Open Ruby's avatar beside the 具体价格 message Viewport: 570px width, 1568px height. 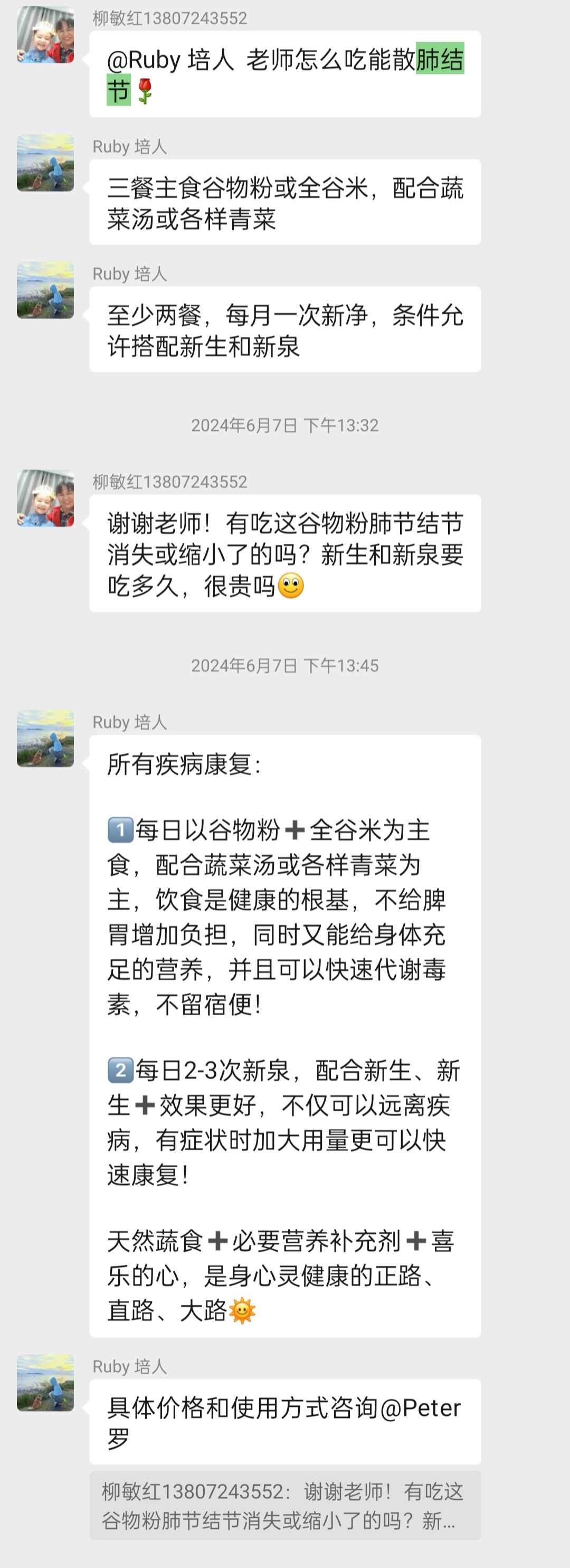click(x=45, y=1382)
